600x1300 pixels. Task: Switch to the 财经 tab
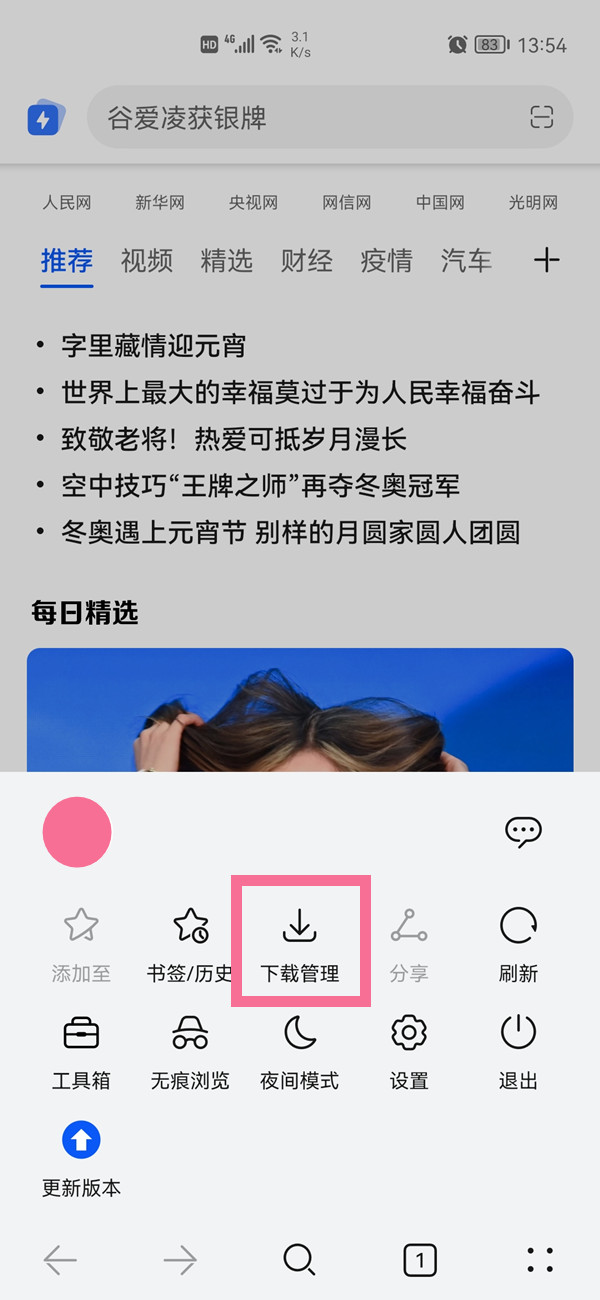tap(307, 261)
